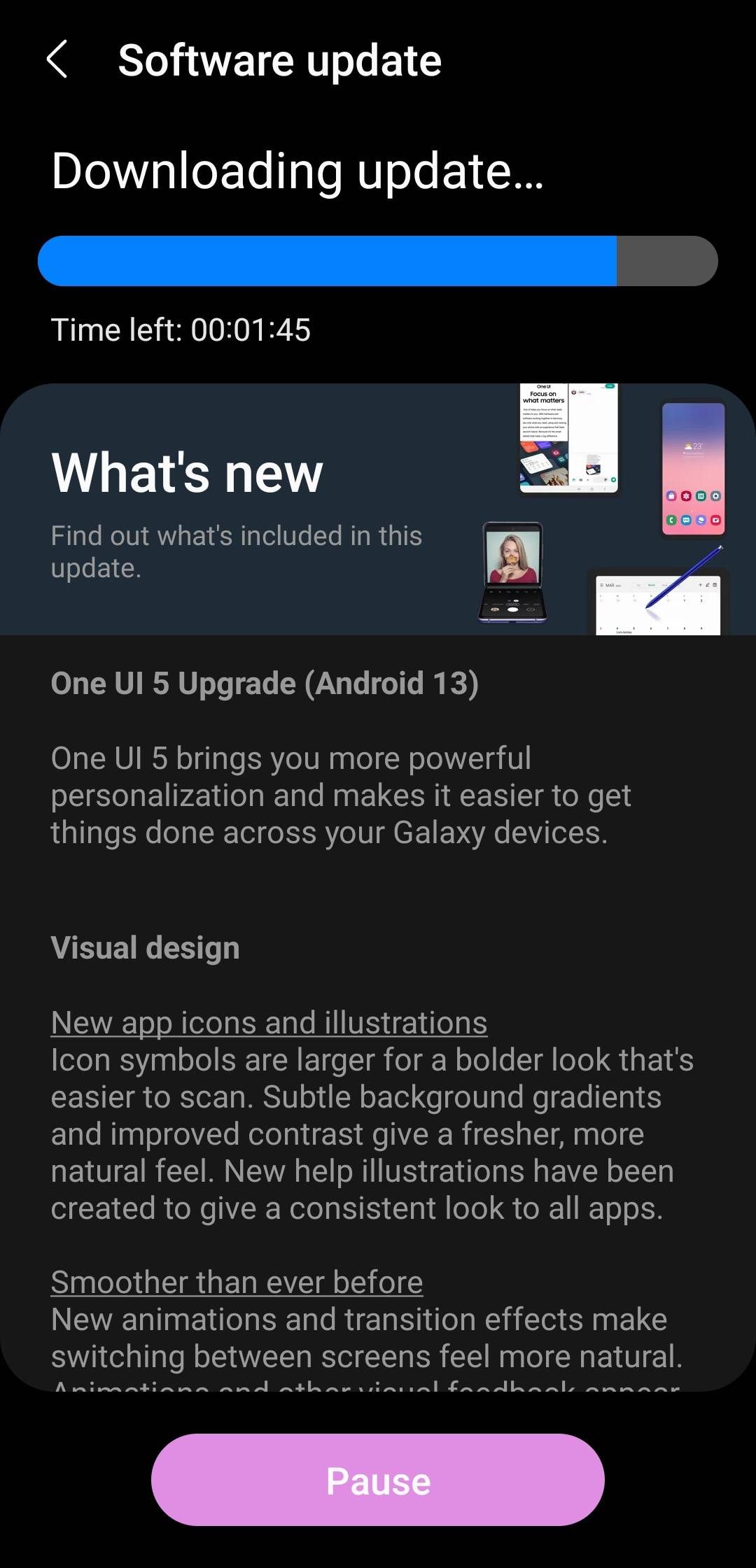Tap the Calendar app icon on phone mockup
756x1568 pixels.
(x=701, y=496)
